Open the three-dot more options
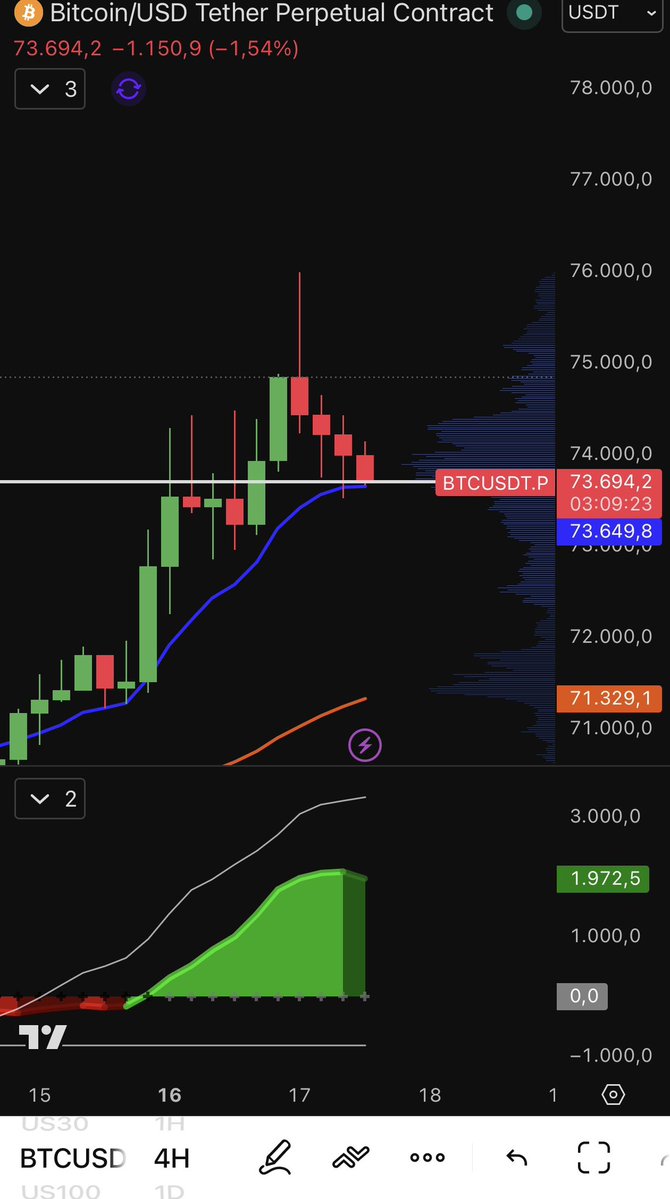The height and width of the screenshot is (1199, 670). 428,1158
